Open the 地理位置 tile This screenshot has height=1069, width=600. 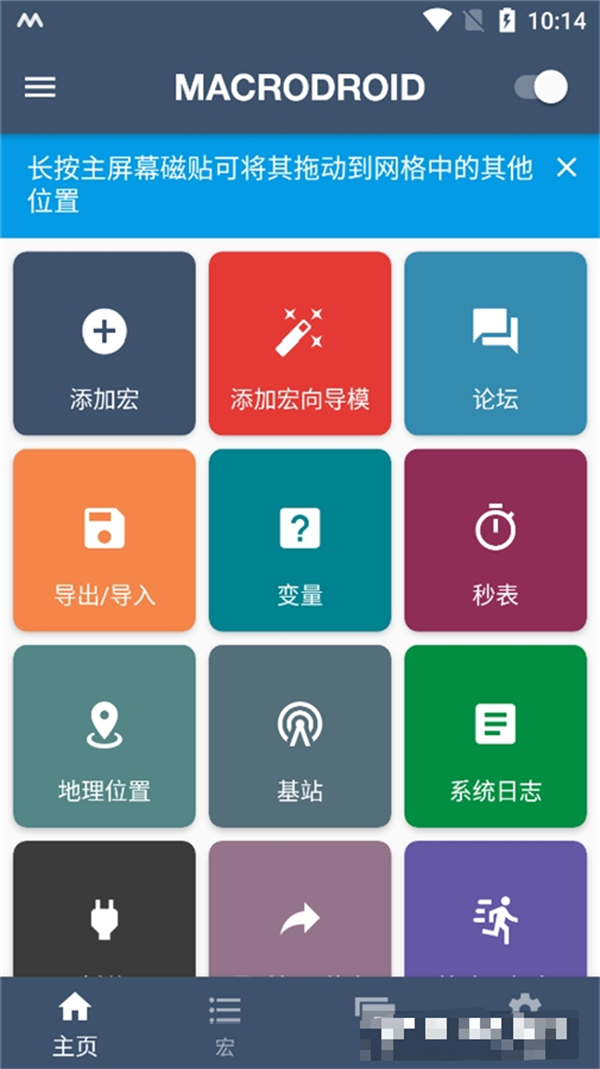pyautogui.click(x=104, y=736)
